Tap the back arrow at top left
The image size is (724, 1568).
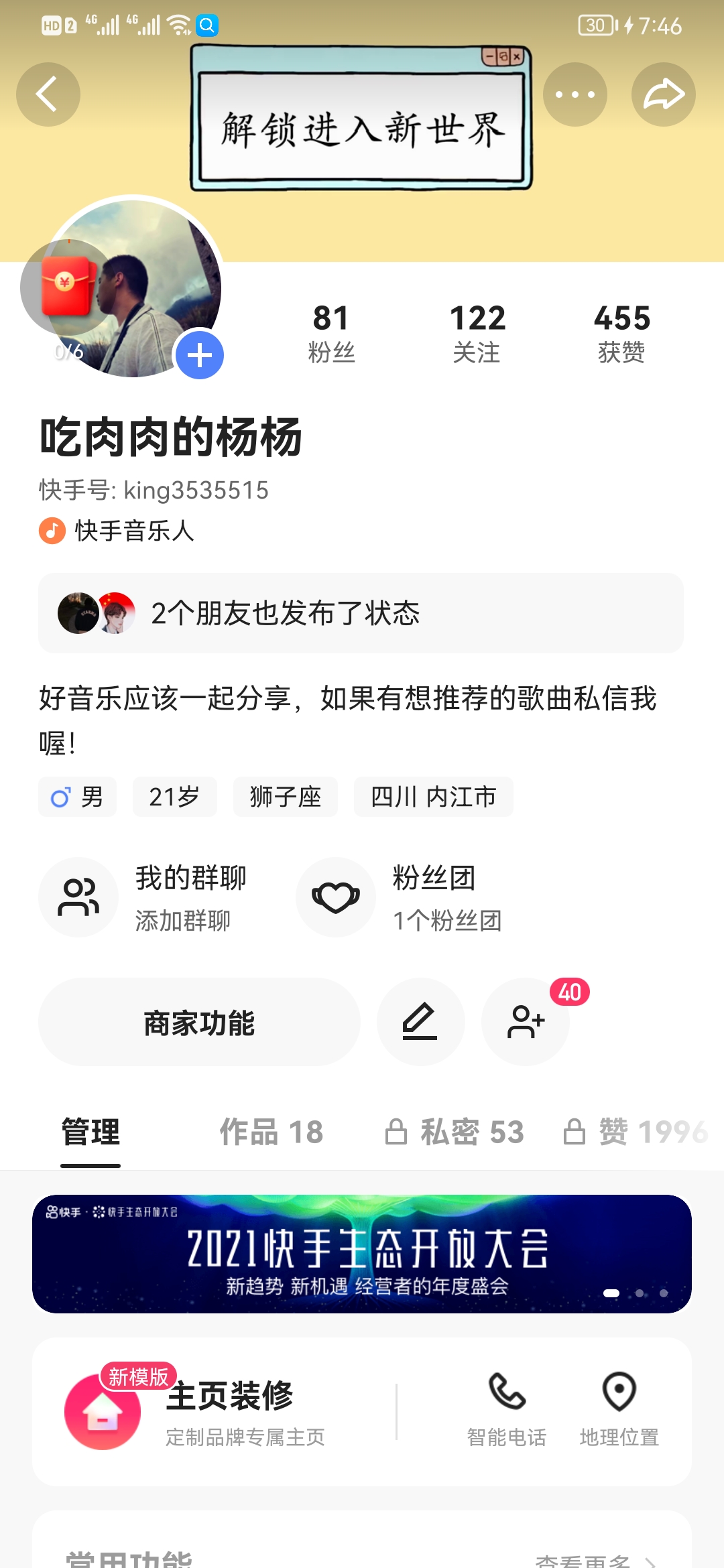click(x=48, y=94)
